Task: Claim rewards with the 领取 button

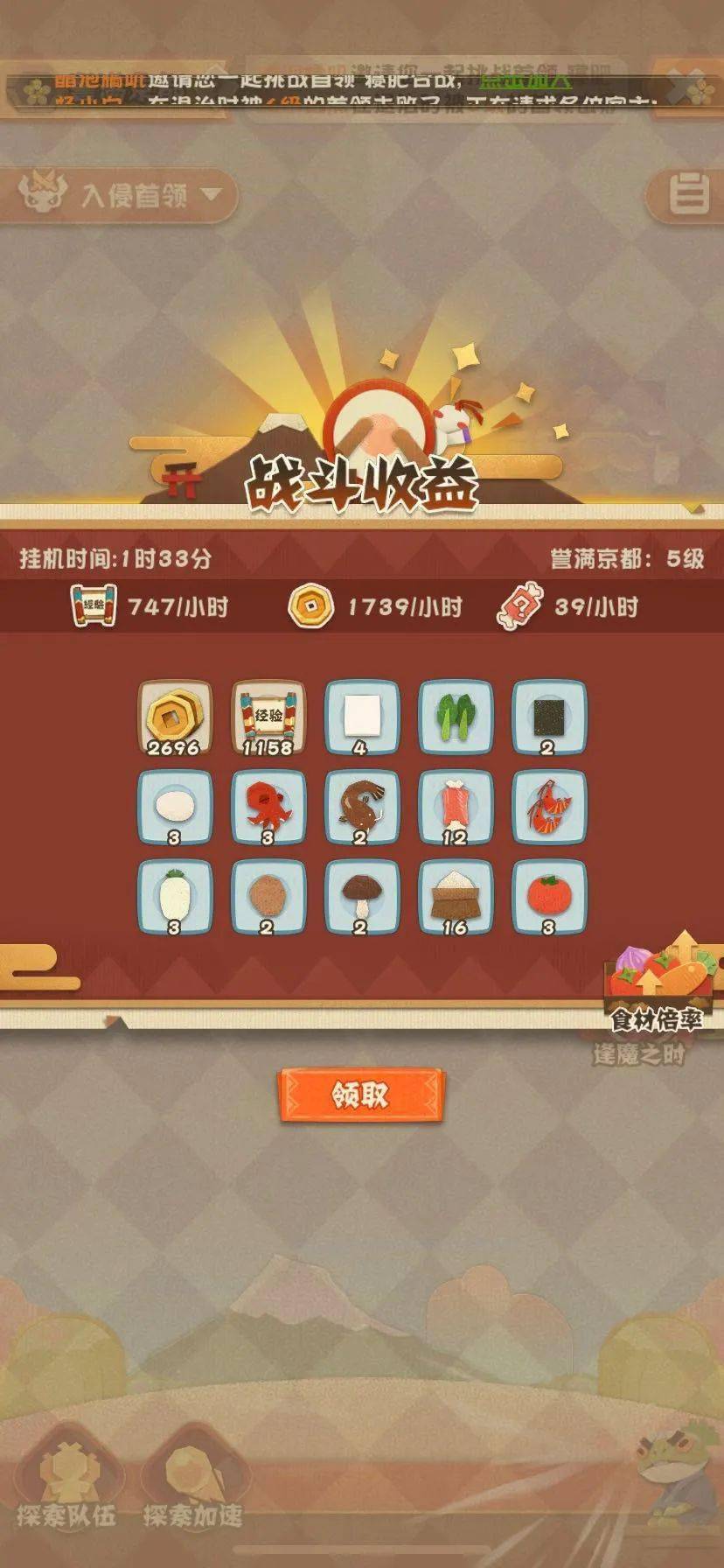Action: coord(361,1095)
